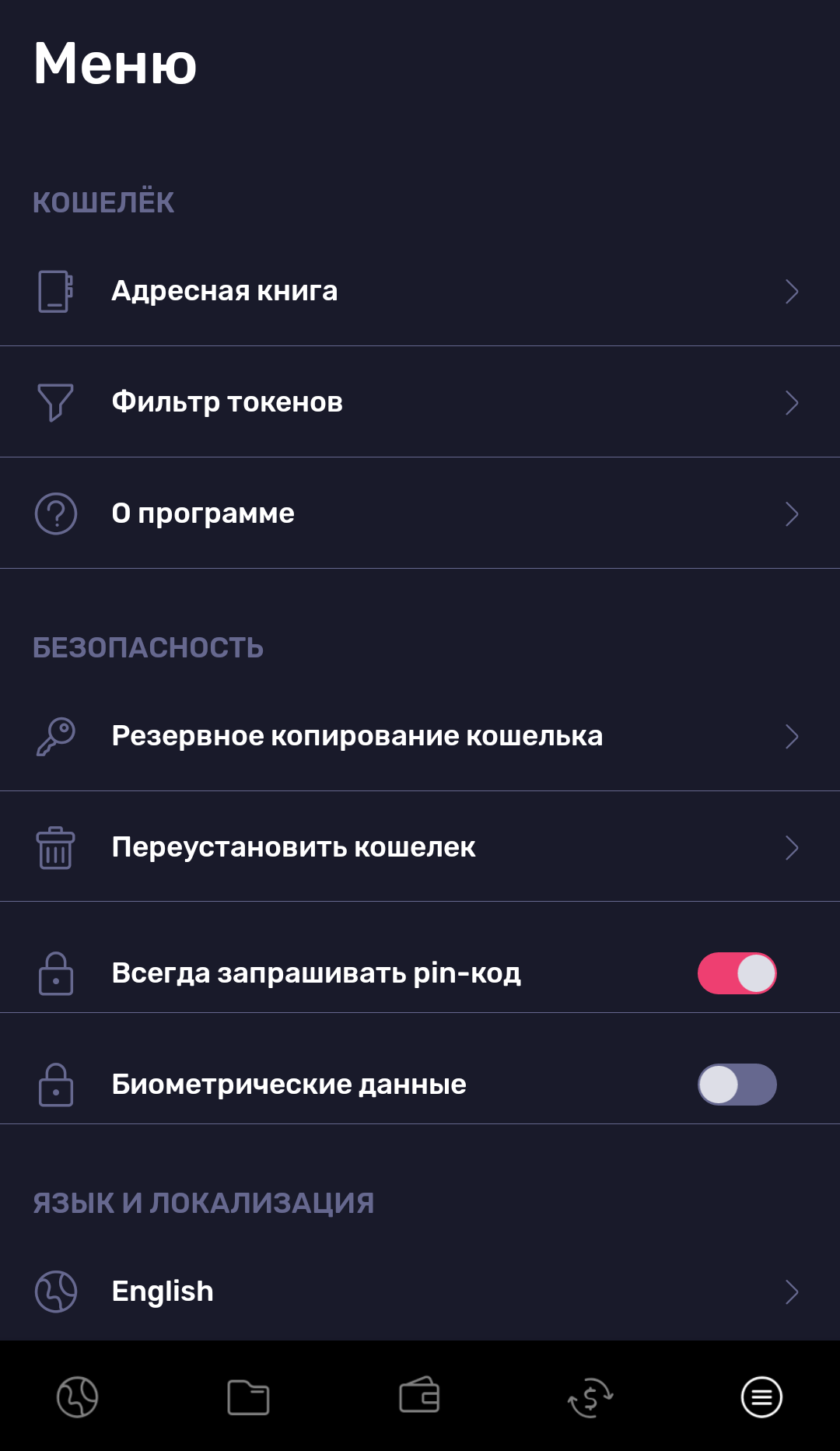Switch to the currency exchange tab
The height and width of the screenshot is (1451, 840).
[x=590, y=1398]
